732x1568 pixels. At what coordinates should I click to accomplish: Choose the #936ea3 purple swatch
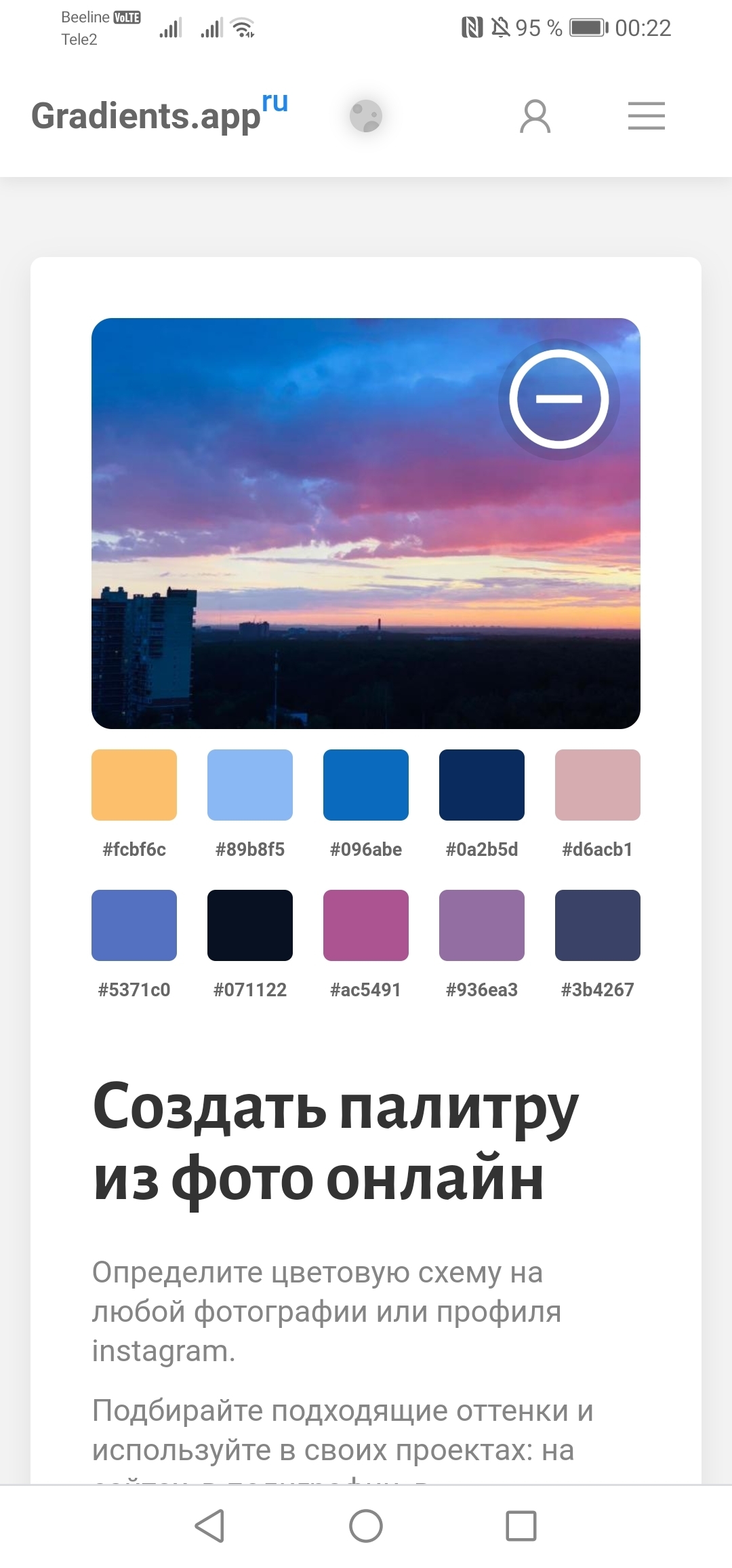point(482,925)
